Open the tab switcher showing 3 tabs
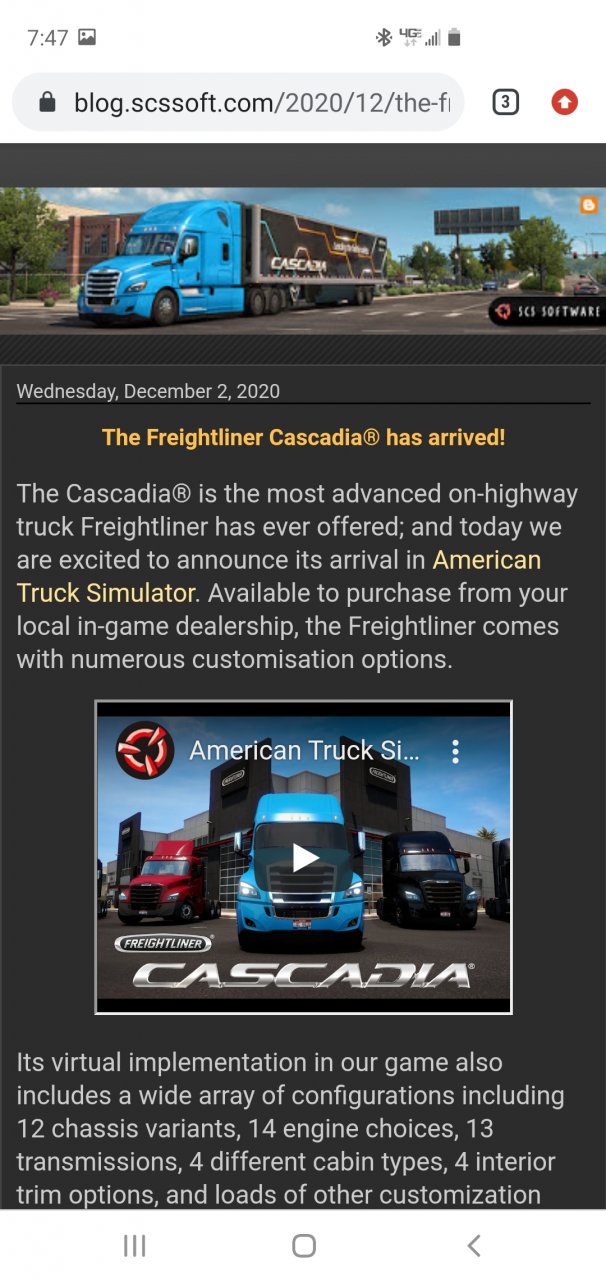 506,102
